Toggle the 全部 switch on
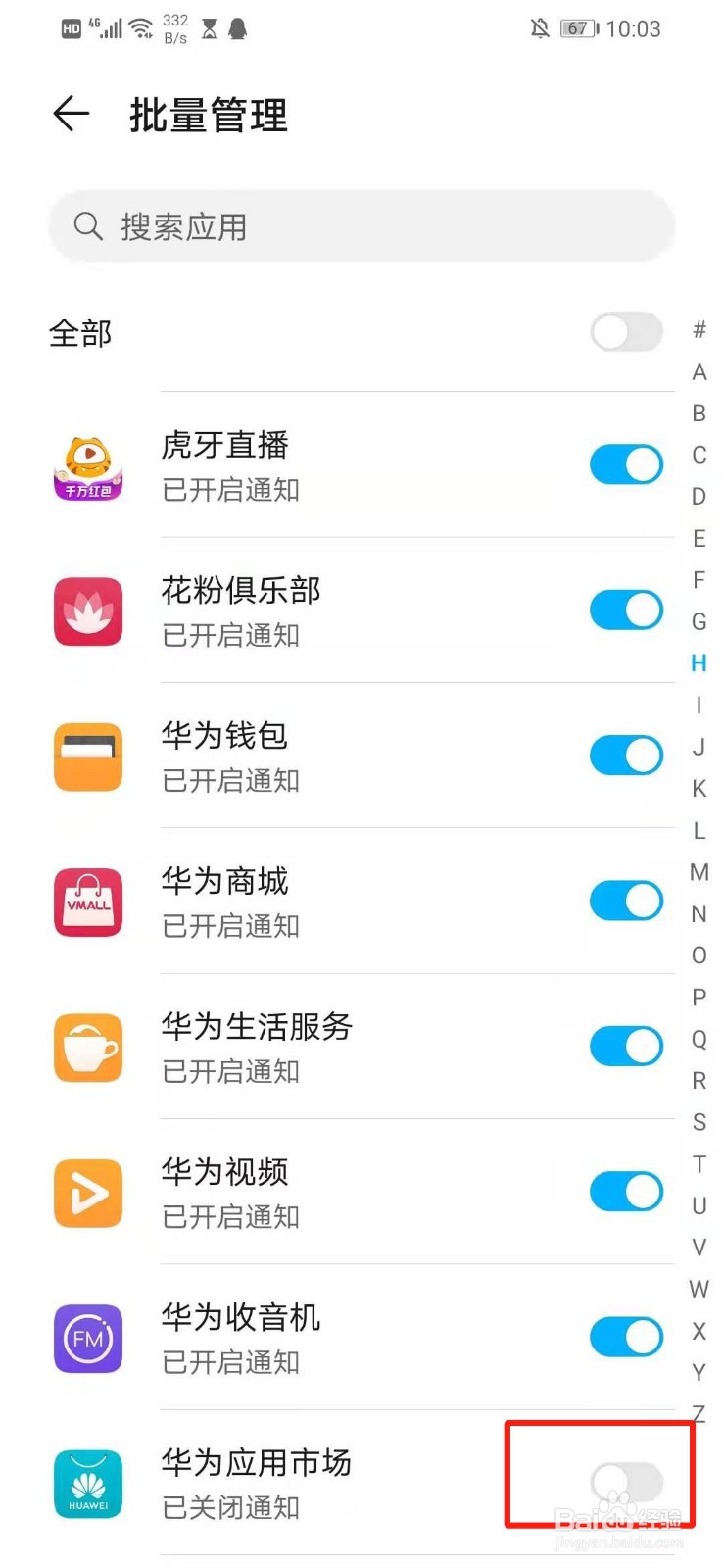723x1568 pixels. click(627, 332)
